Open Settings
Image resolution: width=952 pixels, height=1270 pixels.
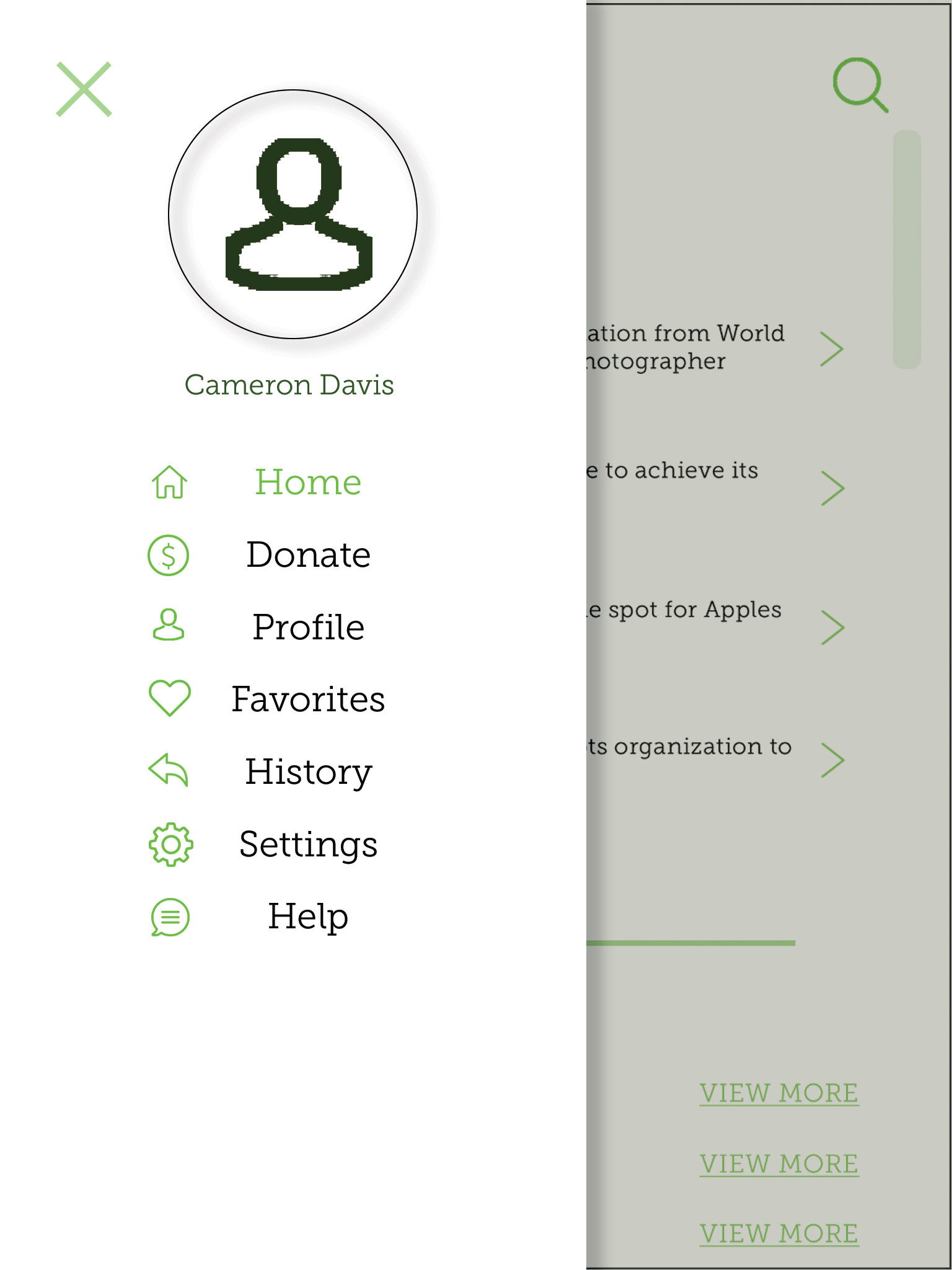coord(307,845)
